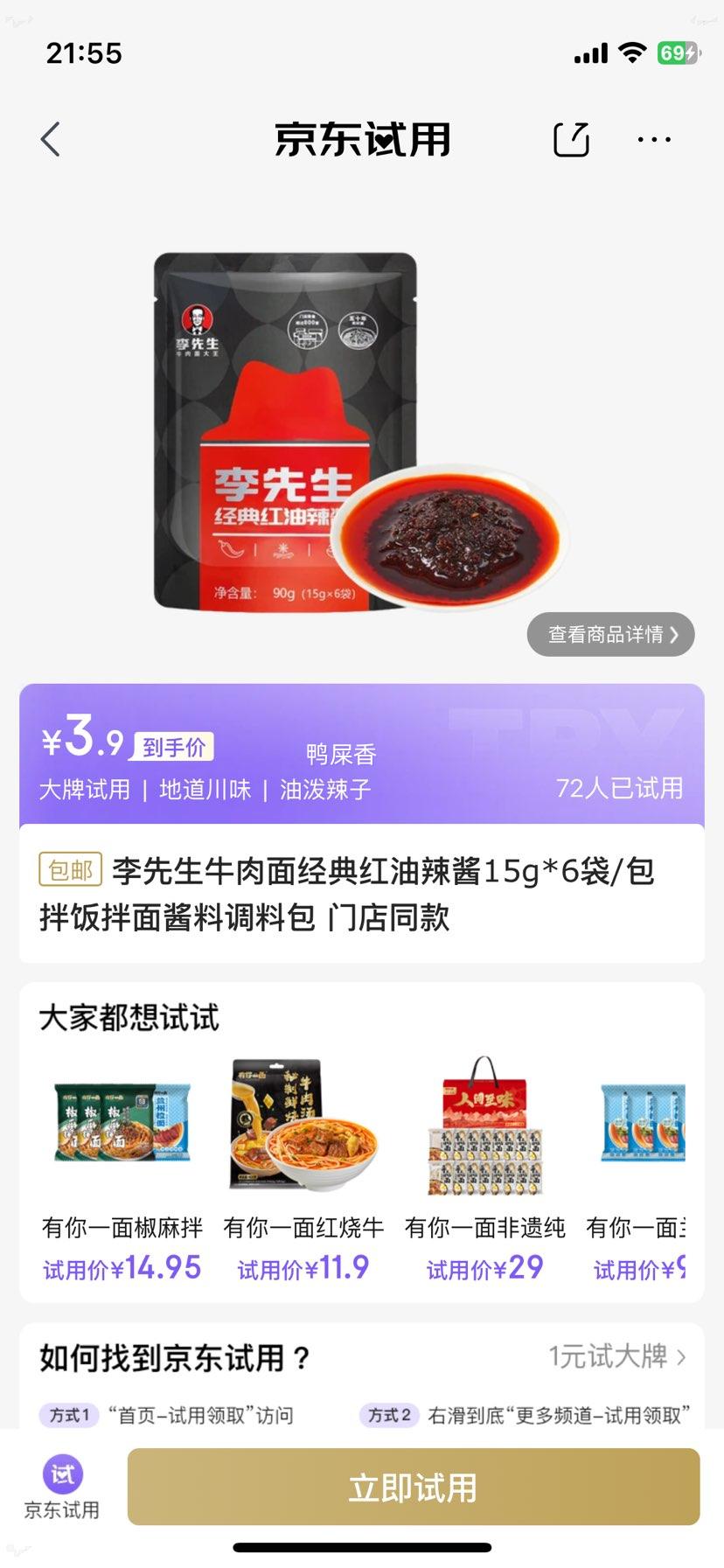Open the share menu
Image resolution: width=724 pixels, height=1568 pixels.
click(570, 138)
